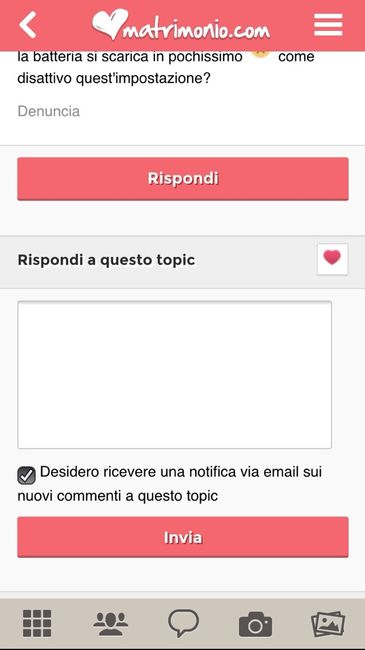Open the photo gallery tab
Screen dimensions: 365x650
(x=328, y=624)
